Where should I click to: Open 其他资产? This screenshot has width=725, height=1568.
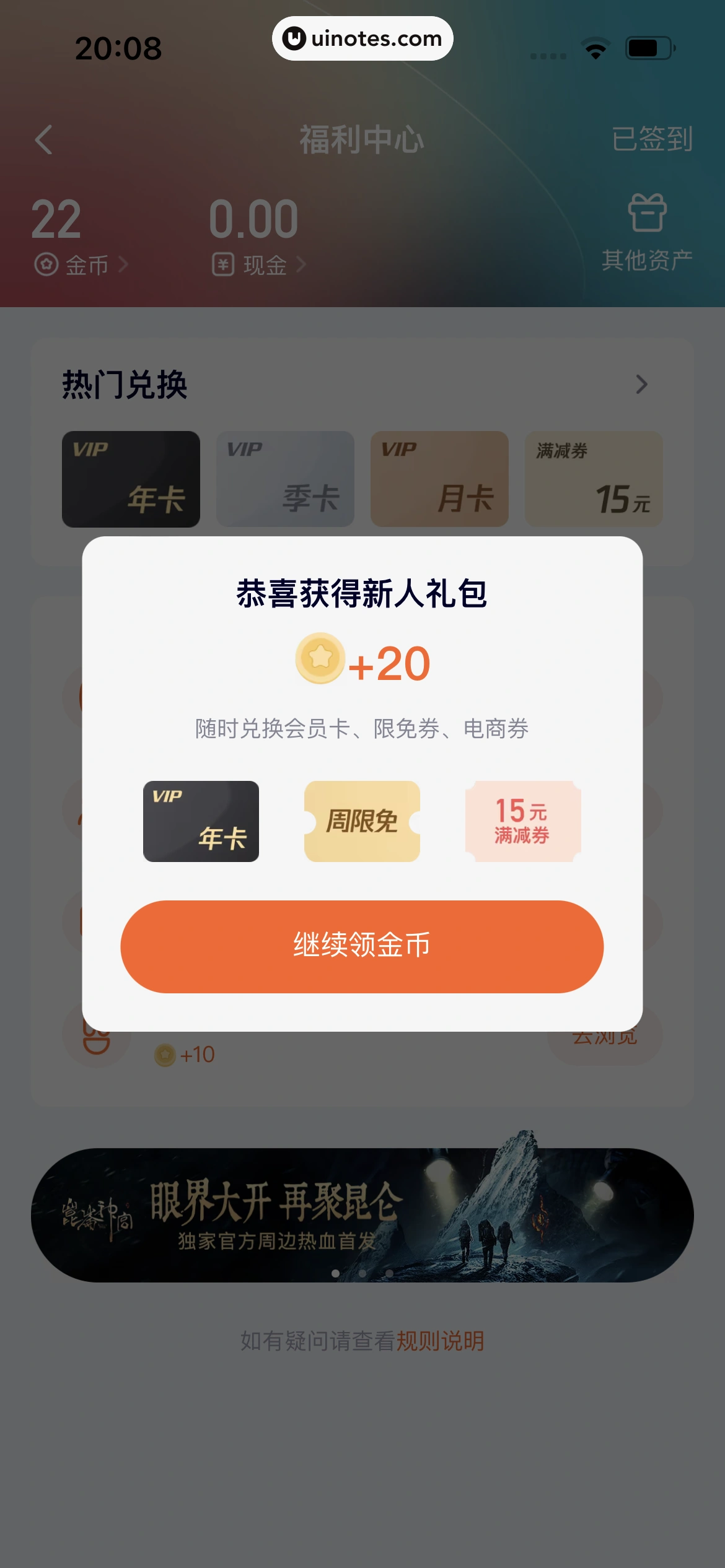[x=647, y=232]
